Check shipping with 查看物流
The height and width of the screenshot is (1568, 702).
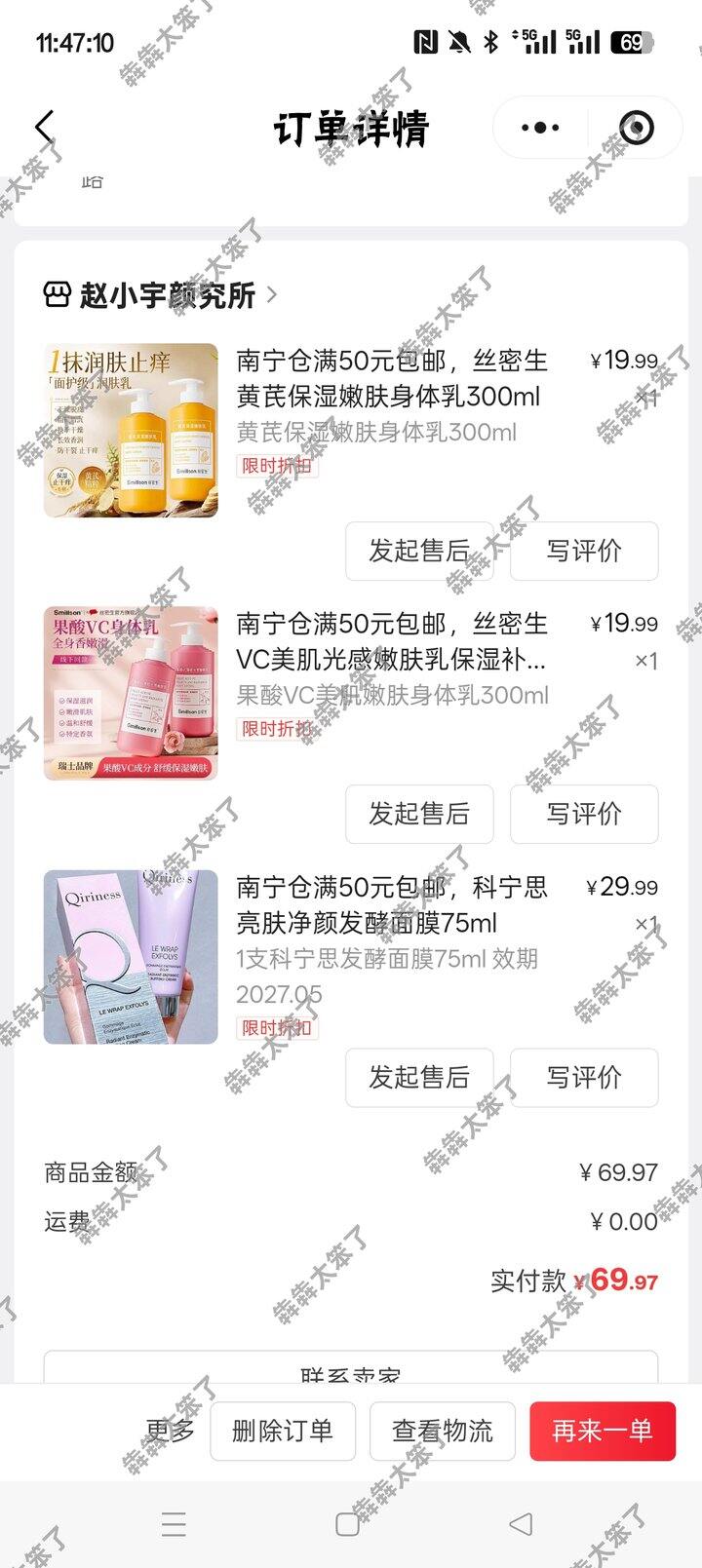click(443, 1431)
